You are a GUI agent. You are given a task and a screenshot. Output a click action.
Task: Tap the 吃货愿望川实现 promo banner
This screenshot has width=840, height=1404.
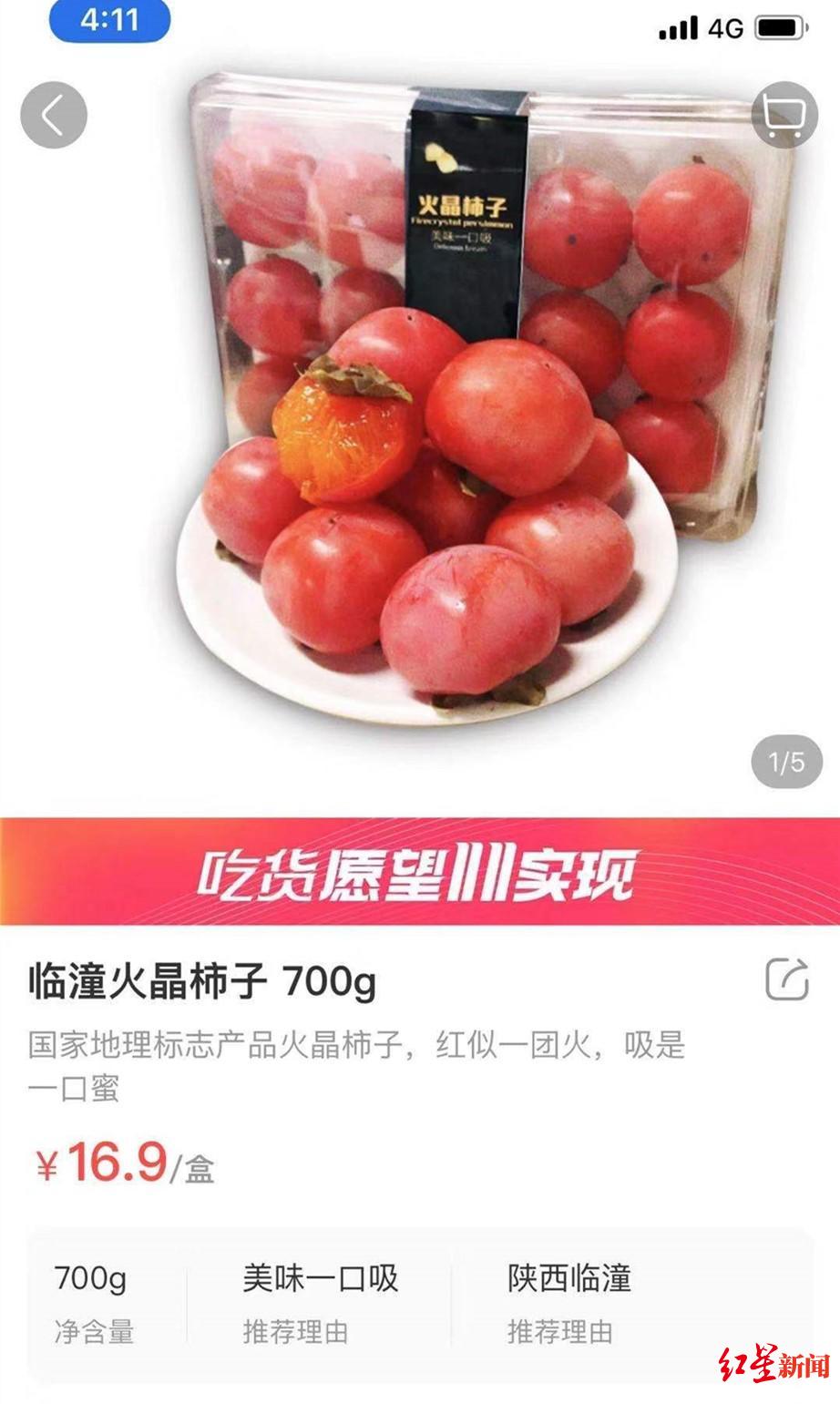(x=420, y=872)
